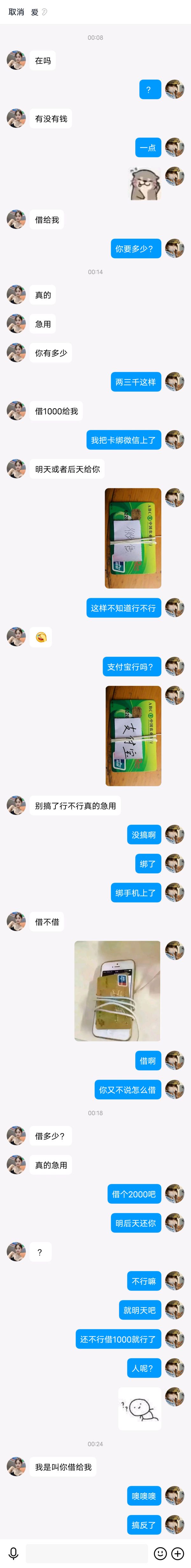Screen dimensions: 191x1568
Task: View the bank card photo labeled 微信
Action: (133, 538)
